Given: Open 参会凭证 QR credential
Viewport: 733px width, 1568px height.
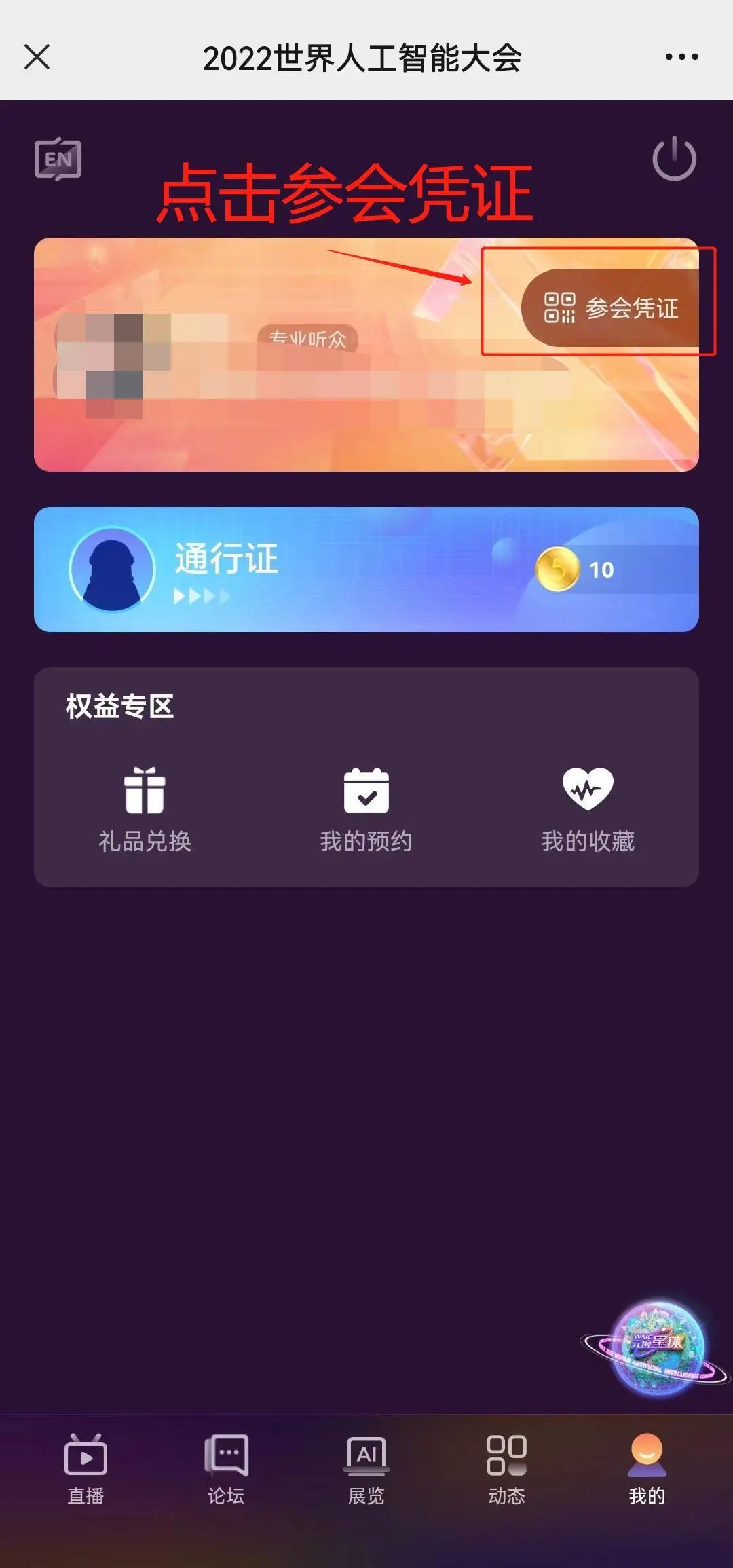Looking at the screenshot, I should pyautogui.click(x=611, y=308).
